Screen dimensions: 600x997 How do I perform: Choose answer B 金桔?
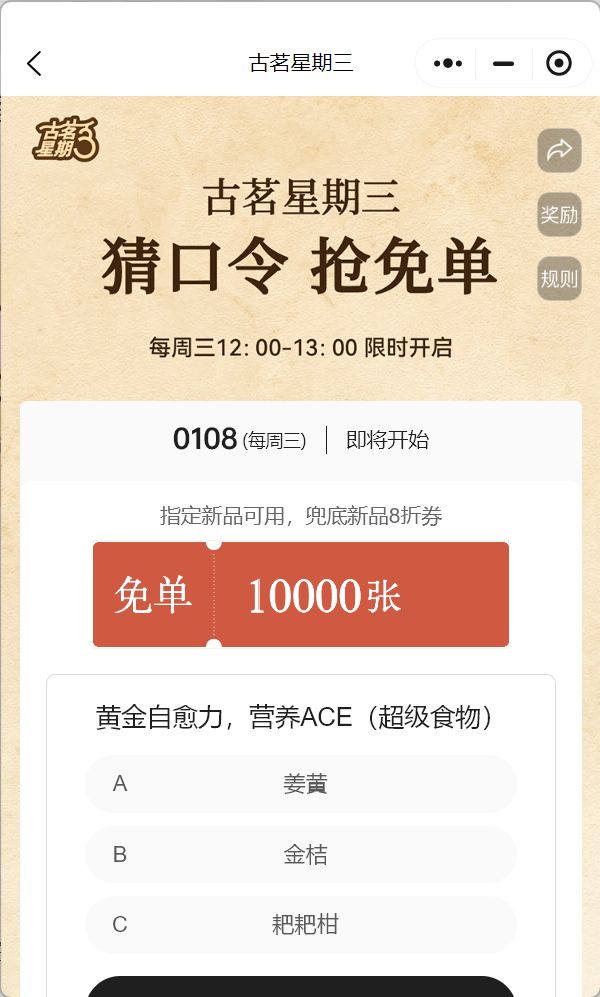tap(301, 855)
